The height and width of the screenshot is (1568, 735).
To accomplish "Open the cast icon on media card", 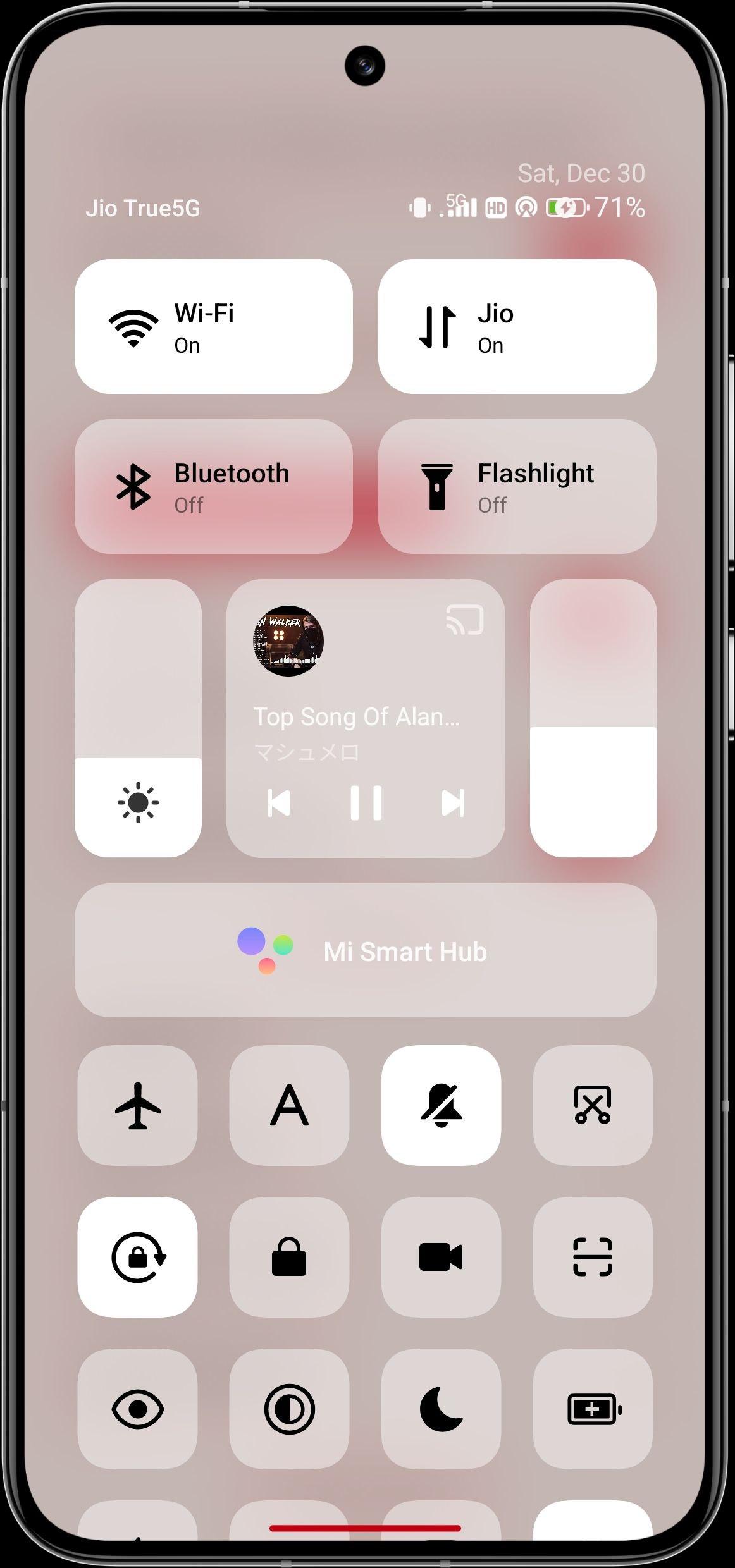I will click(465, 620).
